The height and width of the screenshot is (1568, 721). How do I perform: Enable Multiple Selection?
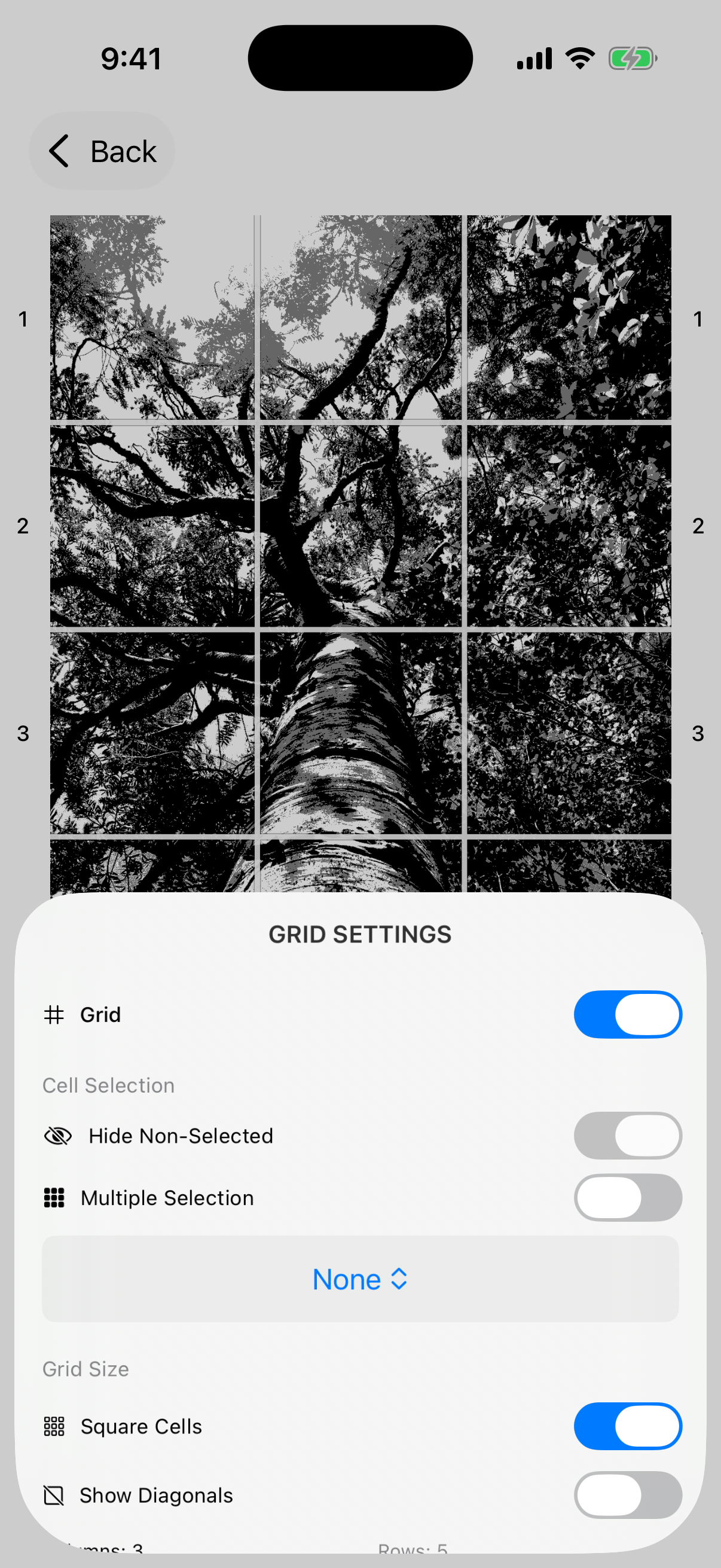[627, 1197]
